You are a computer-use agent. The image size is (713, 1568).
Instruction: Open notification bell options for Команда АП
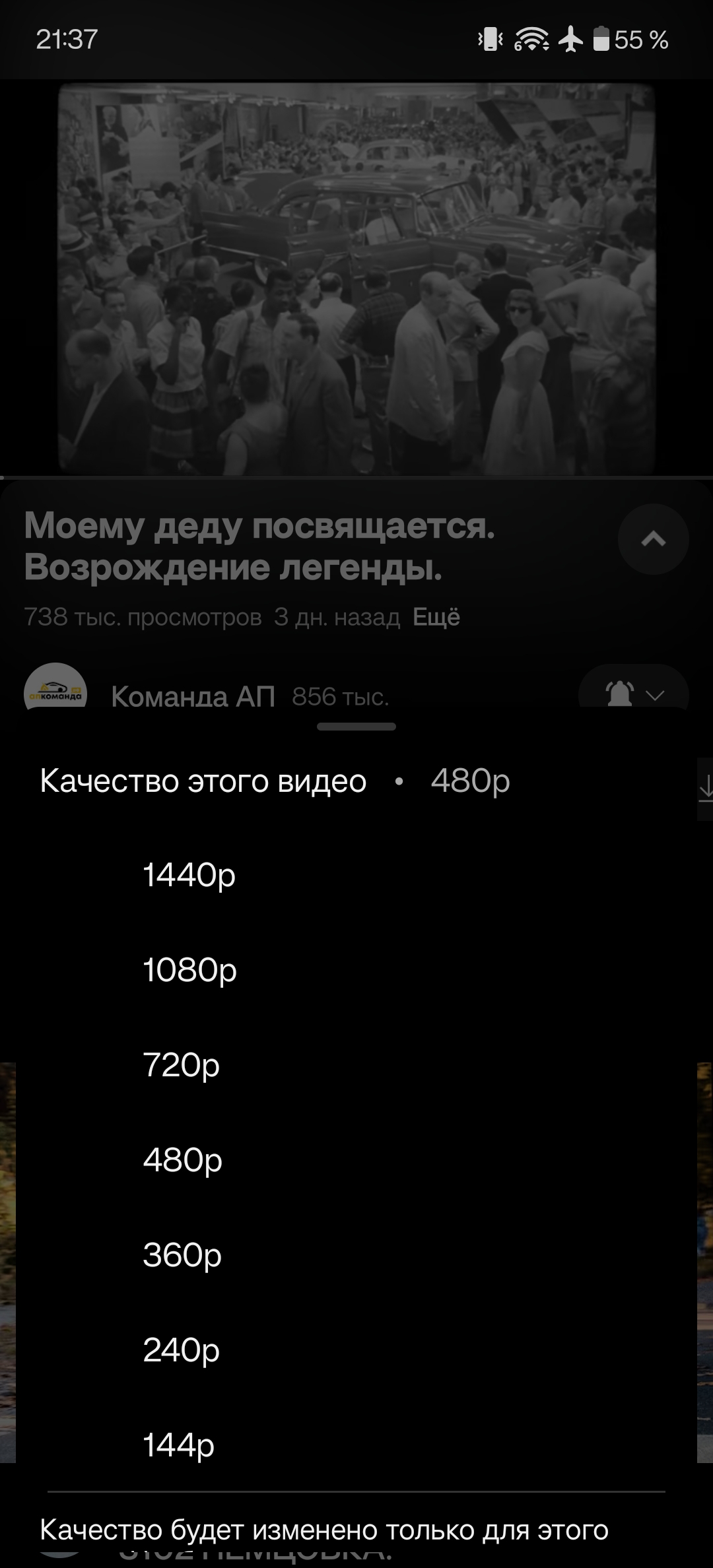pyautogui.click(x=633, y=693)
